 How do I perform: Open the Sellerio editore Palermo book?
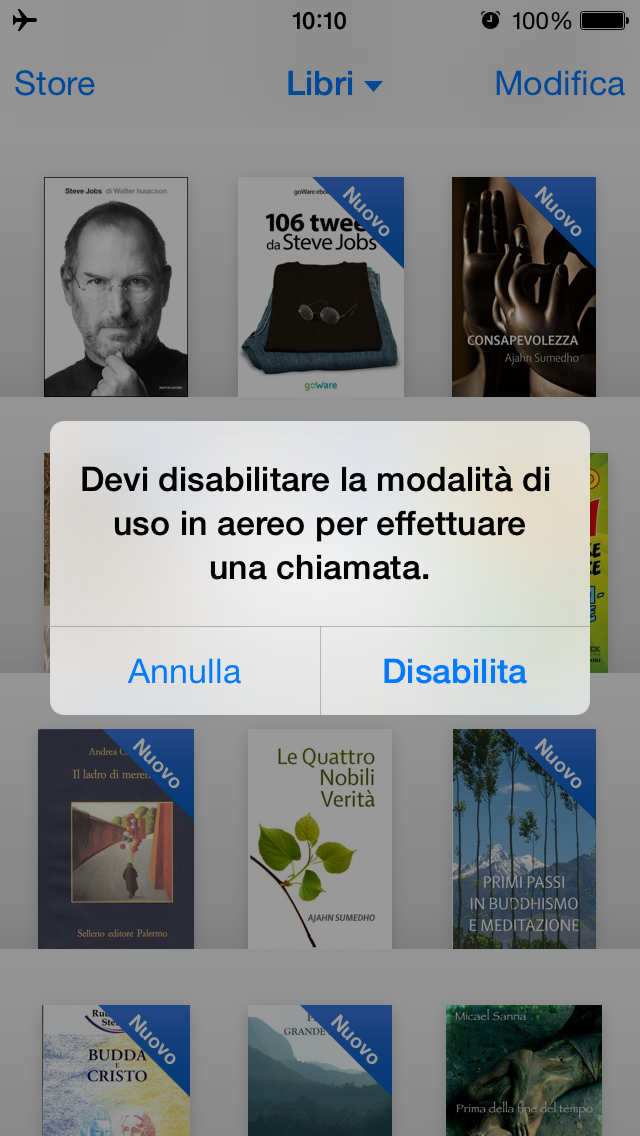click(116, 838)
